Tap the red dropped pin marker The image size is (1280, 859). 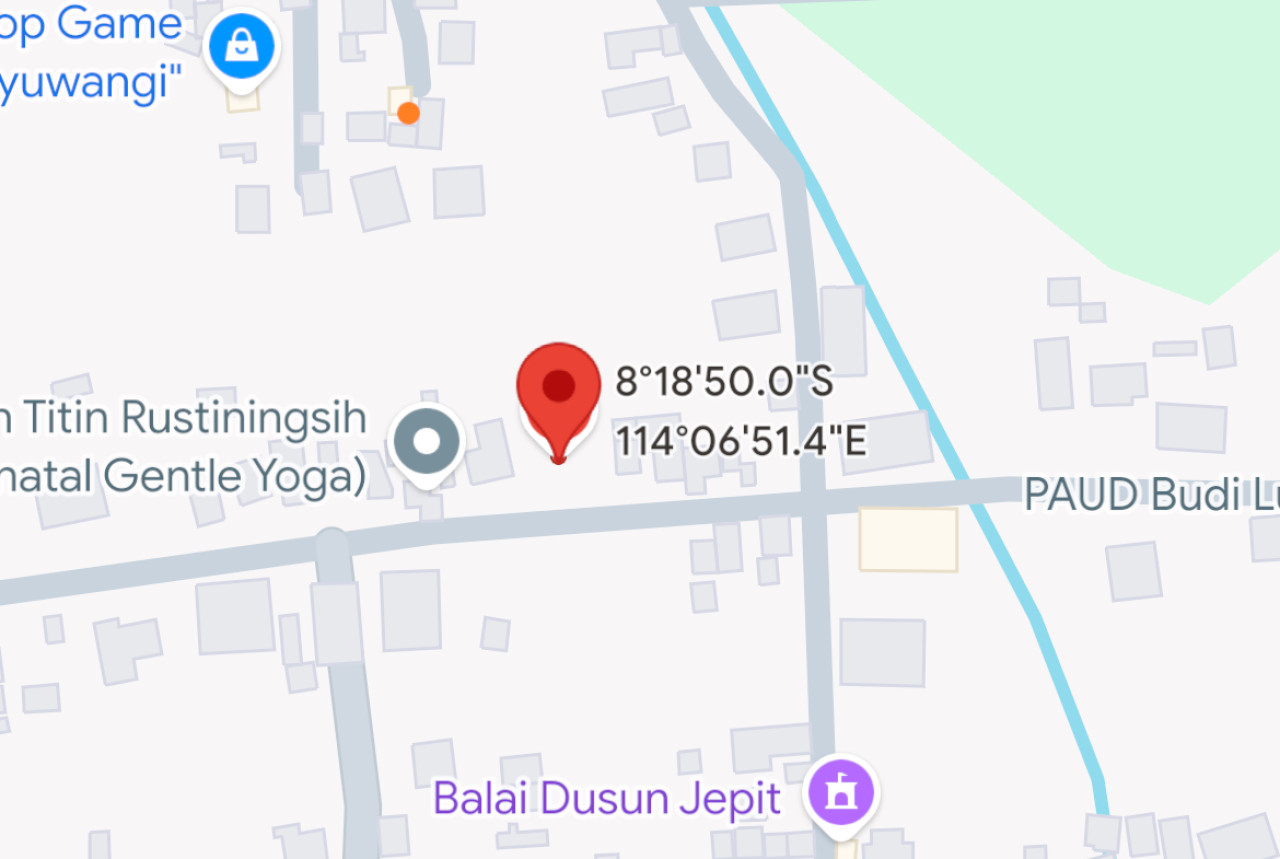pyautogui.click(x=558, y=392)
